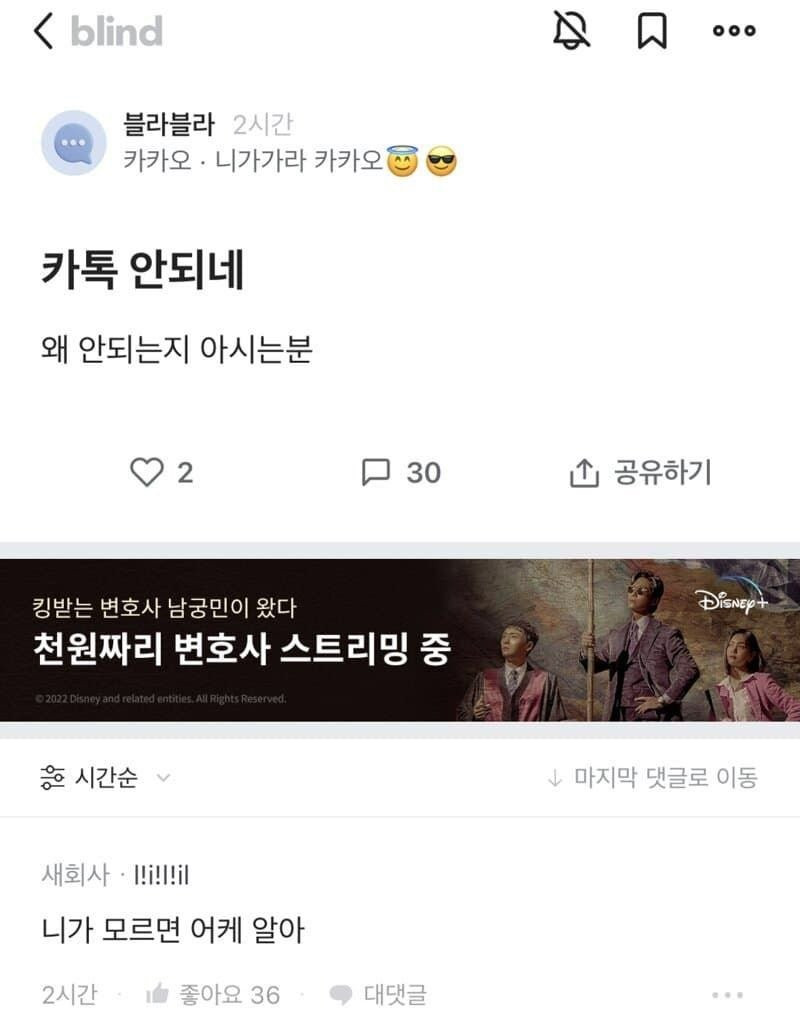This screenshot has height=1035, width=800.
Task: Share post via 공유하기
Action: [640, 472]
